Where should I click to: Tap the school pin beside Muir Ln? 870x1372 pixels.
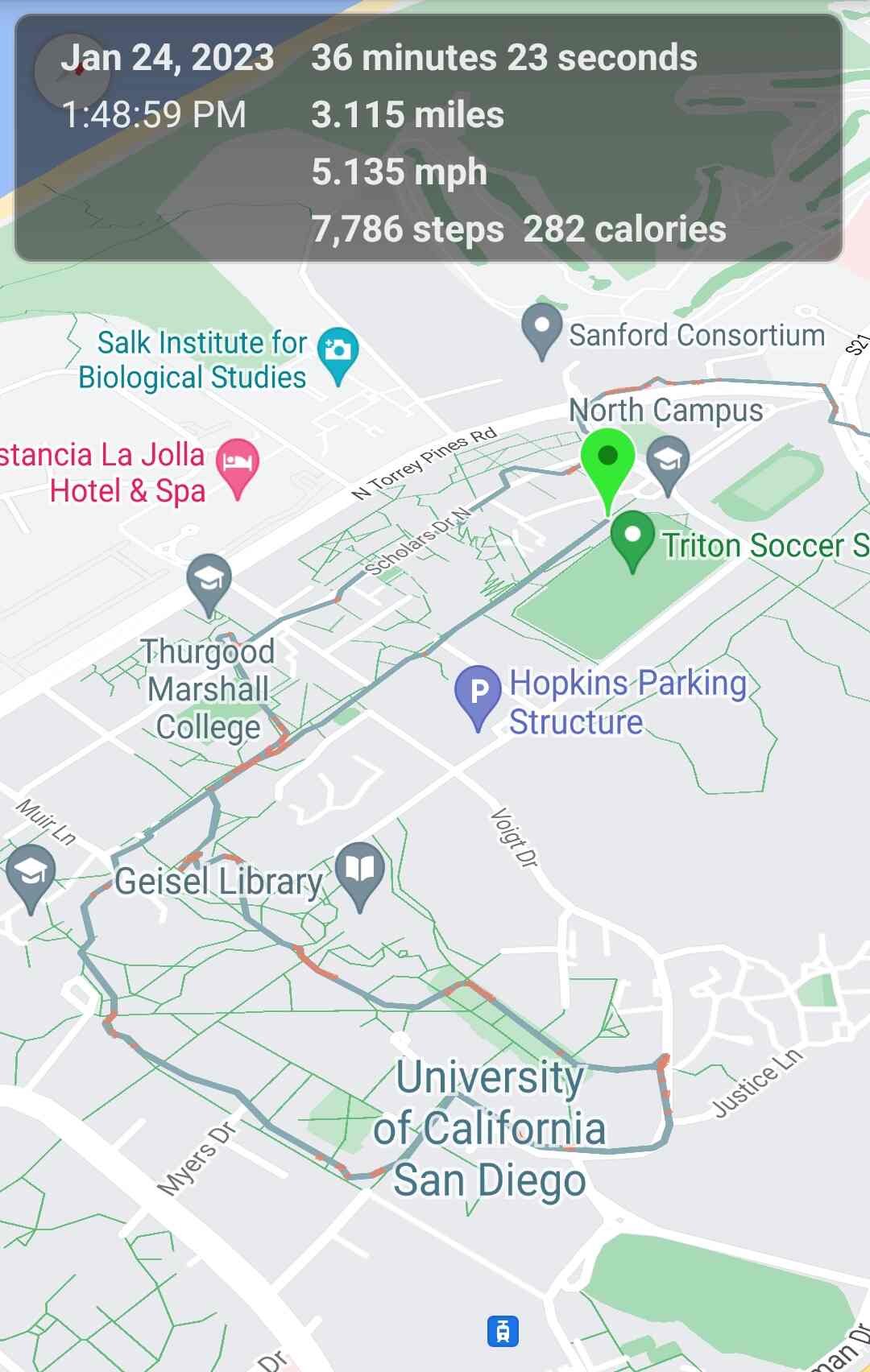click(31, 871)
